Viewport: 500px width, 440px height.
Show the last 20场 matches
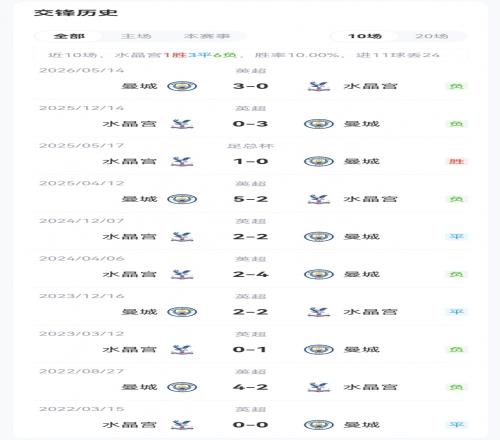pyautogui.click(x=432, y=36)
